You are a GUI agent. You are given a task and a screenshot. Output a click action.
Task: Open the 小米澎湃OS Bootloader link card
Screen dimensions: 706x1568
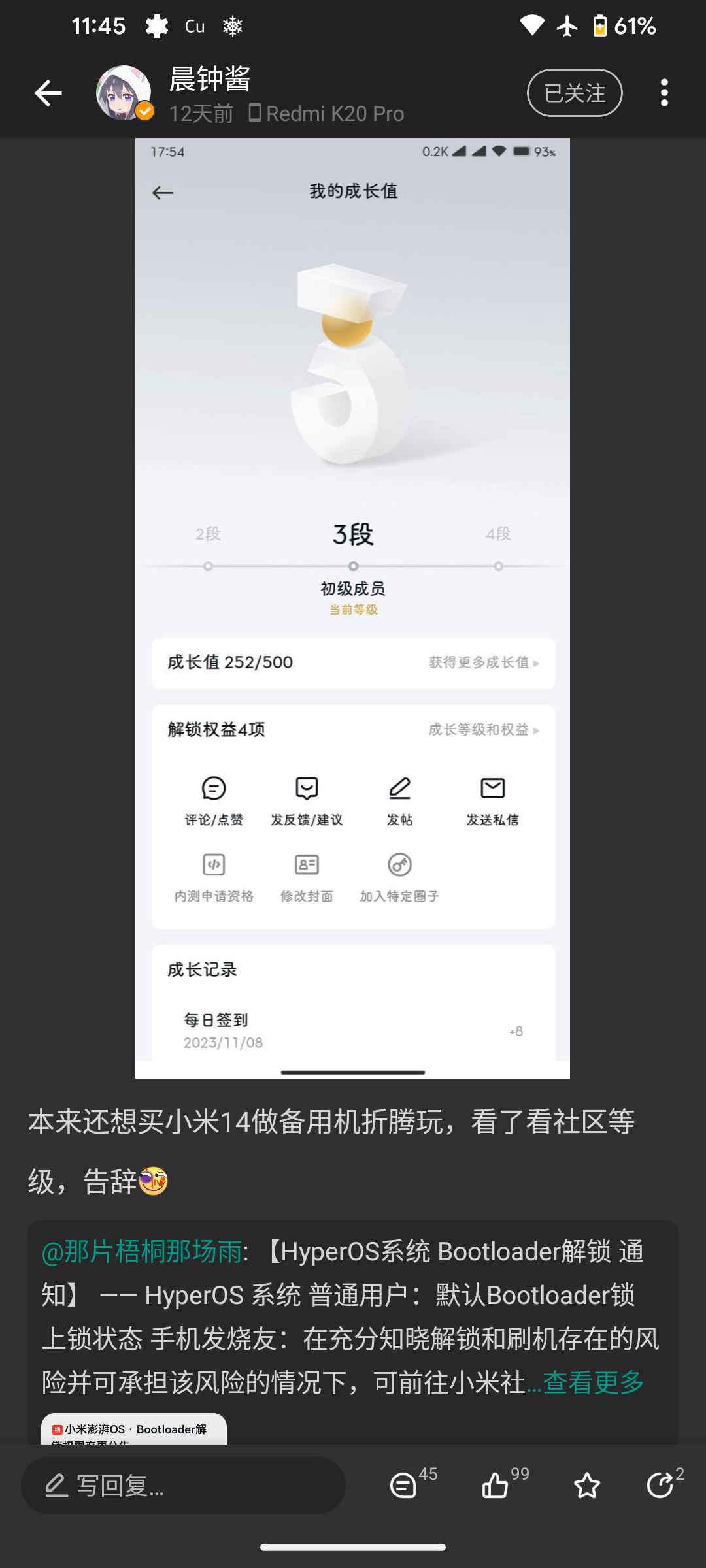click(134, 1429)
